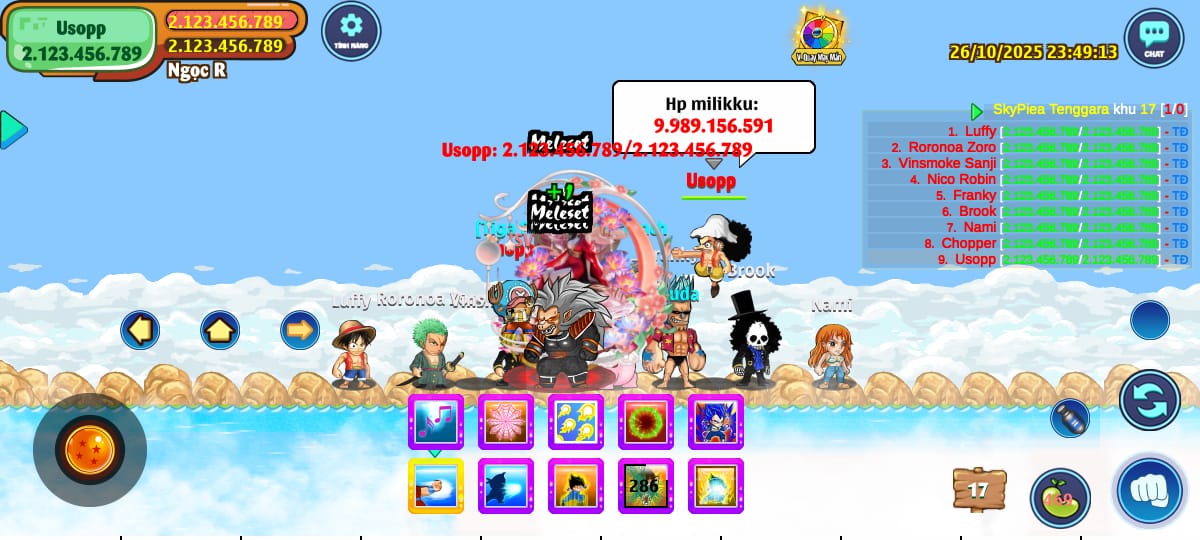This screenshot has width=1200, height=540.
Task: Tap the house button between the arrows
Action: tap(220, 330)
